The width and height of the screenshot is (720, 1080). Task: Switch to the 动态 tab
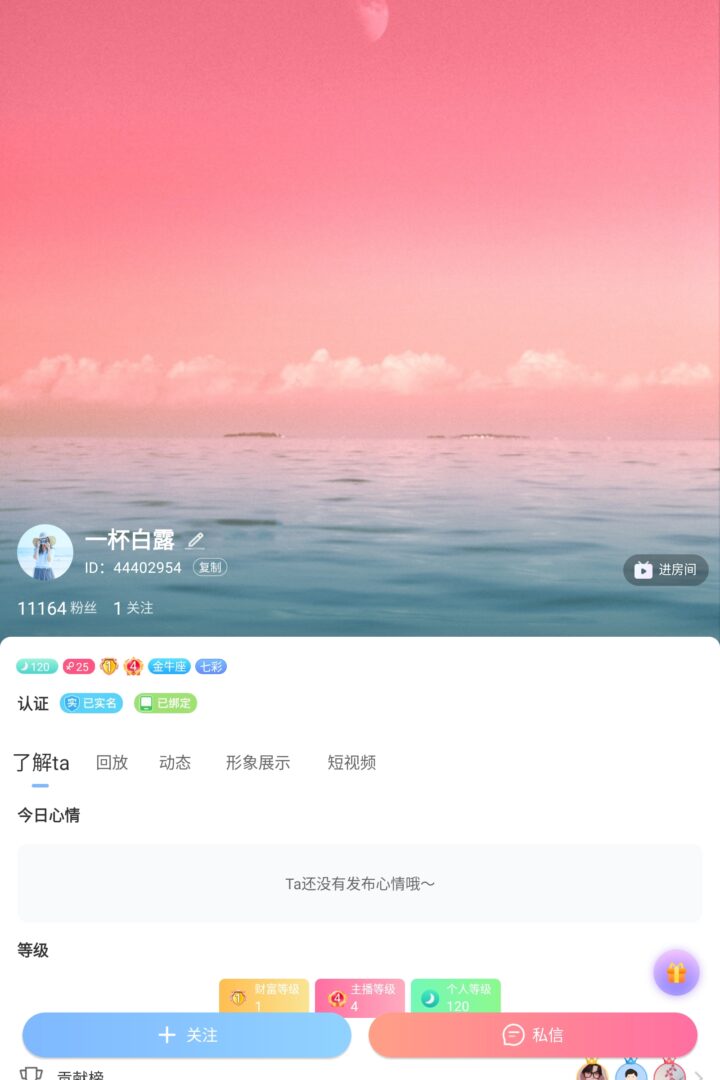point(175,762)
